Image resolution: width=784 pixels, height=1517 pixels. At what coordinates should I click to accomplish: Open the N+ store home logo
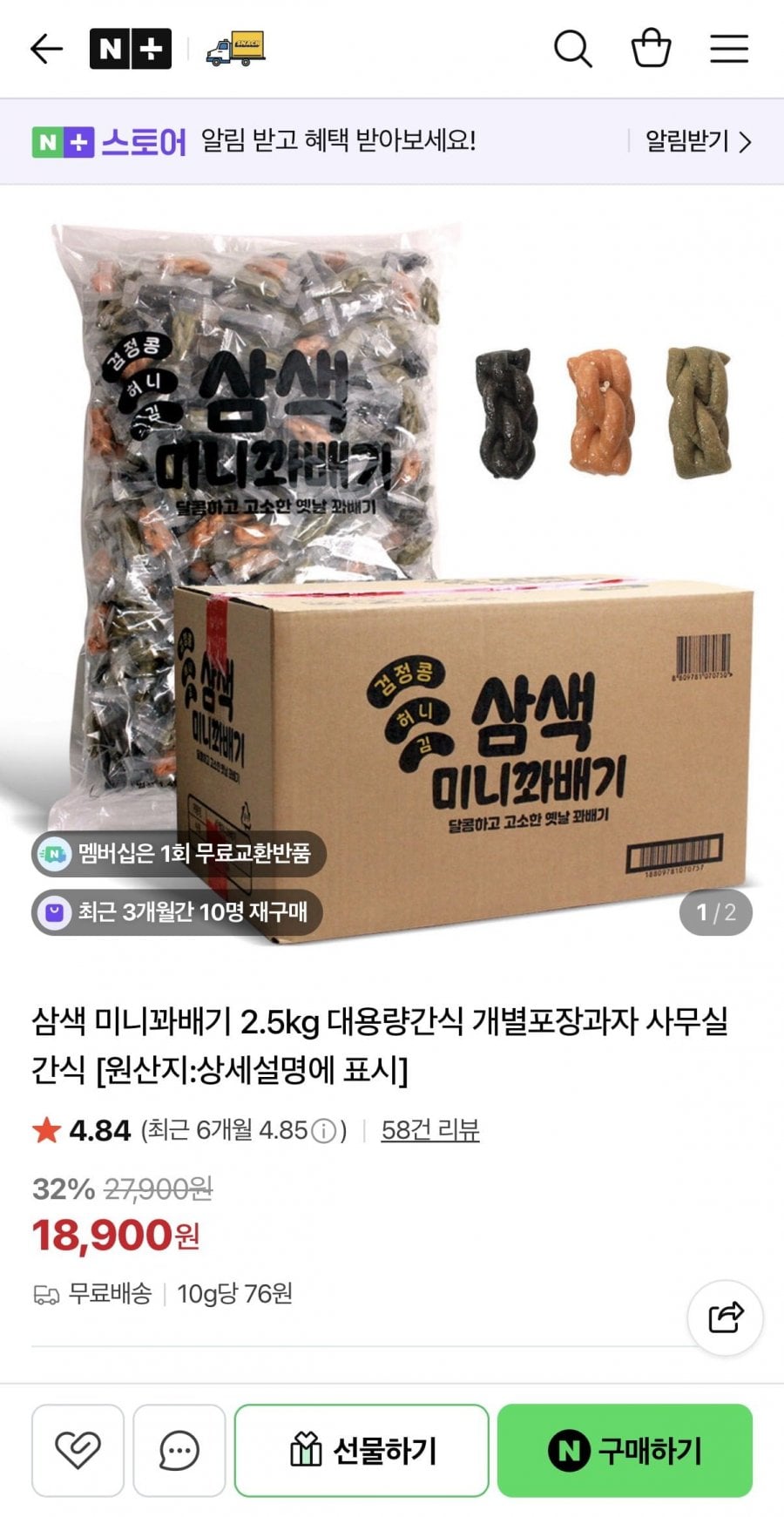(131, 49)
